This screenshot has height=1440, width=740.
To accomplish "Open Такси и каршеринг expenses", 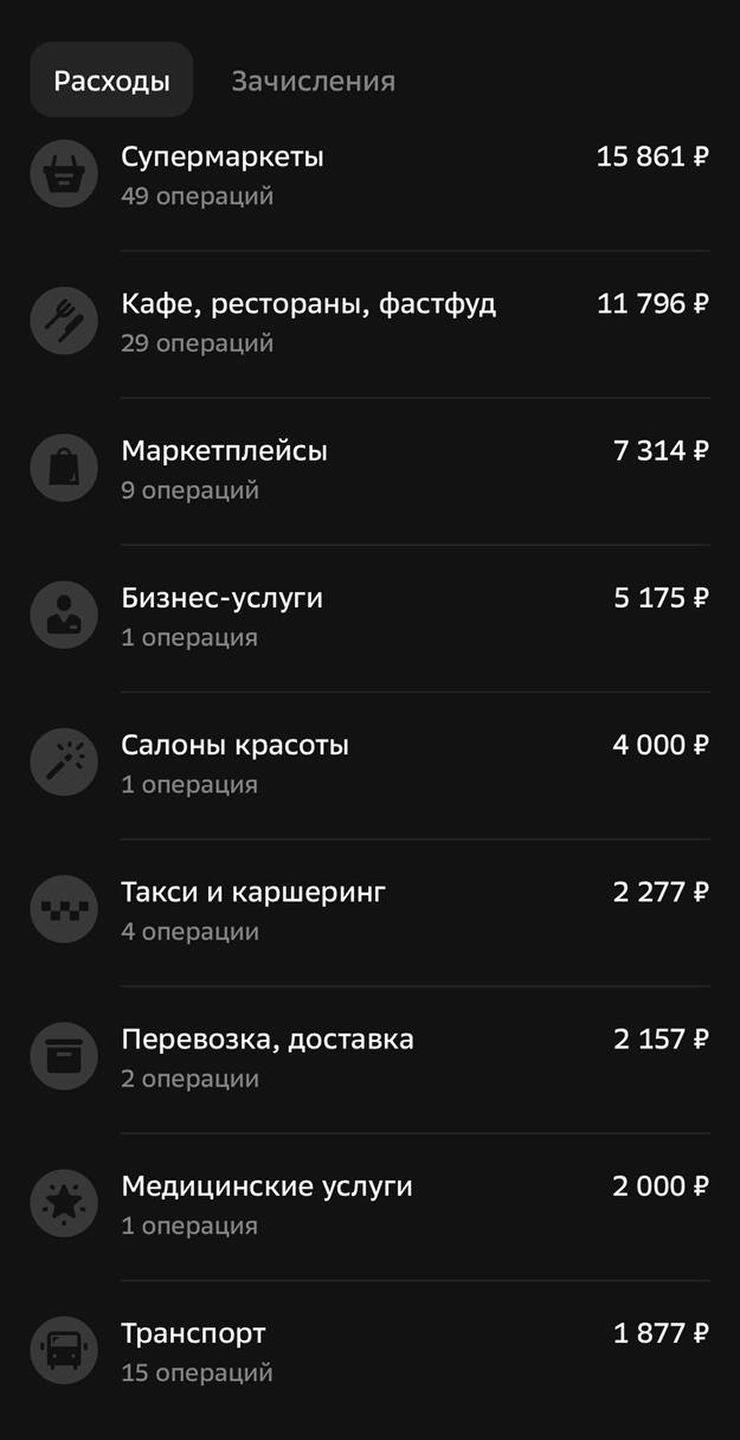I will pyautogui.click(x=370, y=910).
